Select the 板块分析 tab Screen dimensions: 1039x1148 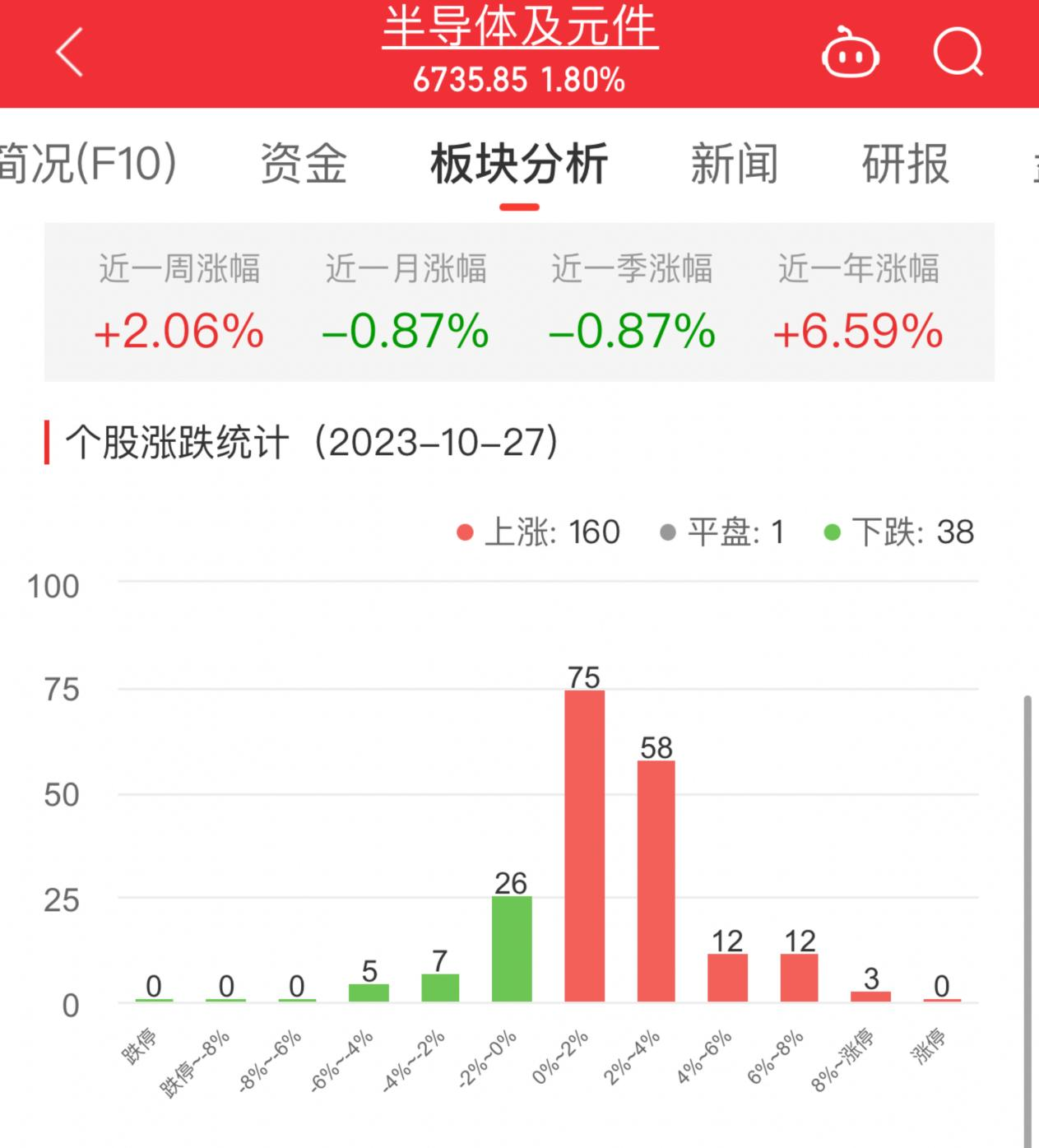(519, 163)
